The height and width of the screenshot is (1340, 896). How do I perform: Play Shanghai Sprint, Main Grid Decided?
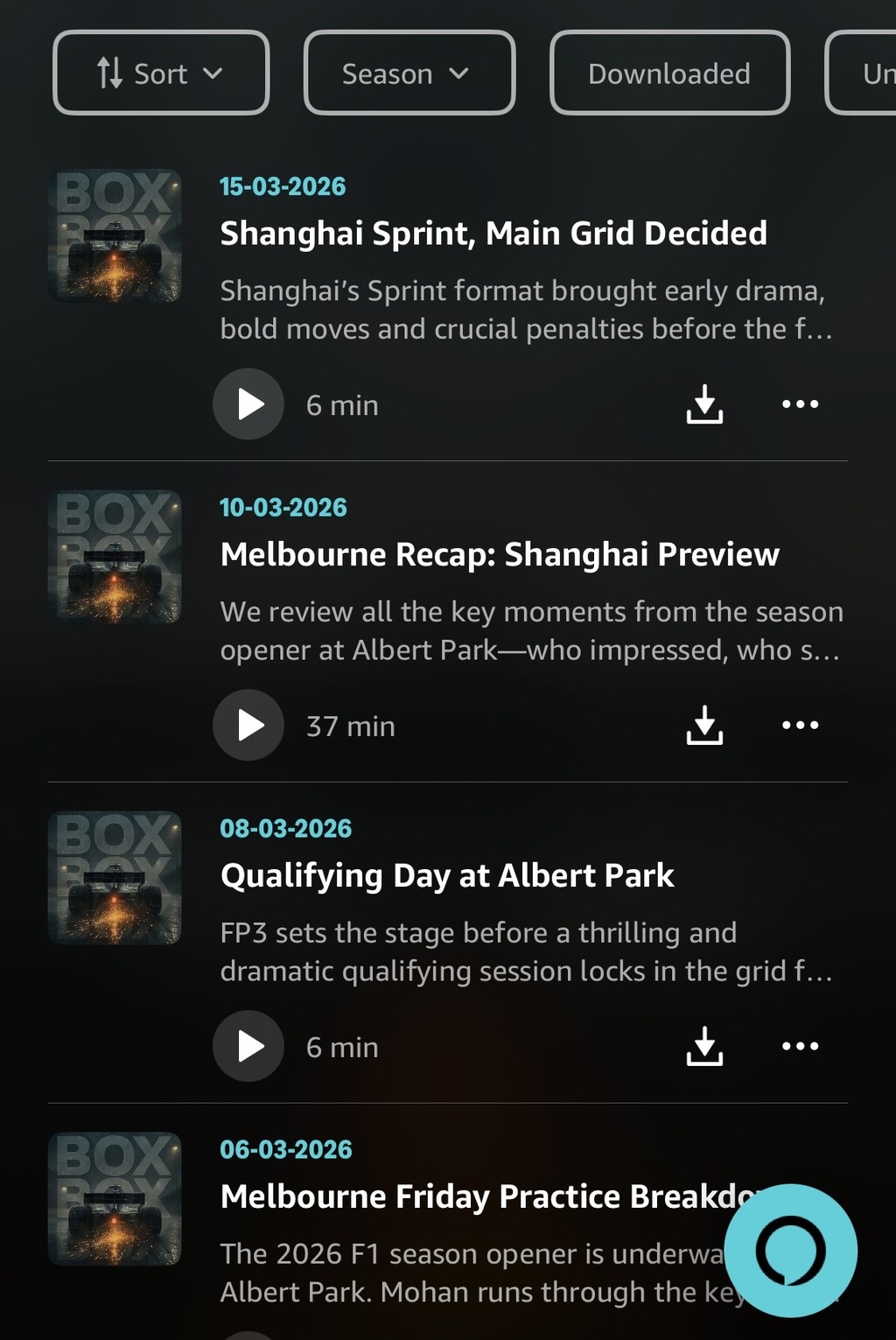[248, 404]
